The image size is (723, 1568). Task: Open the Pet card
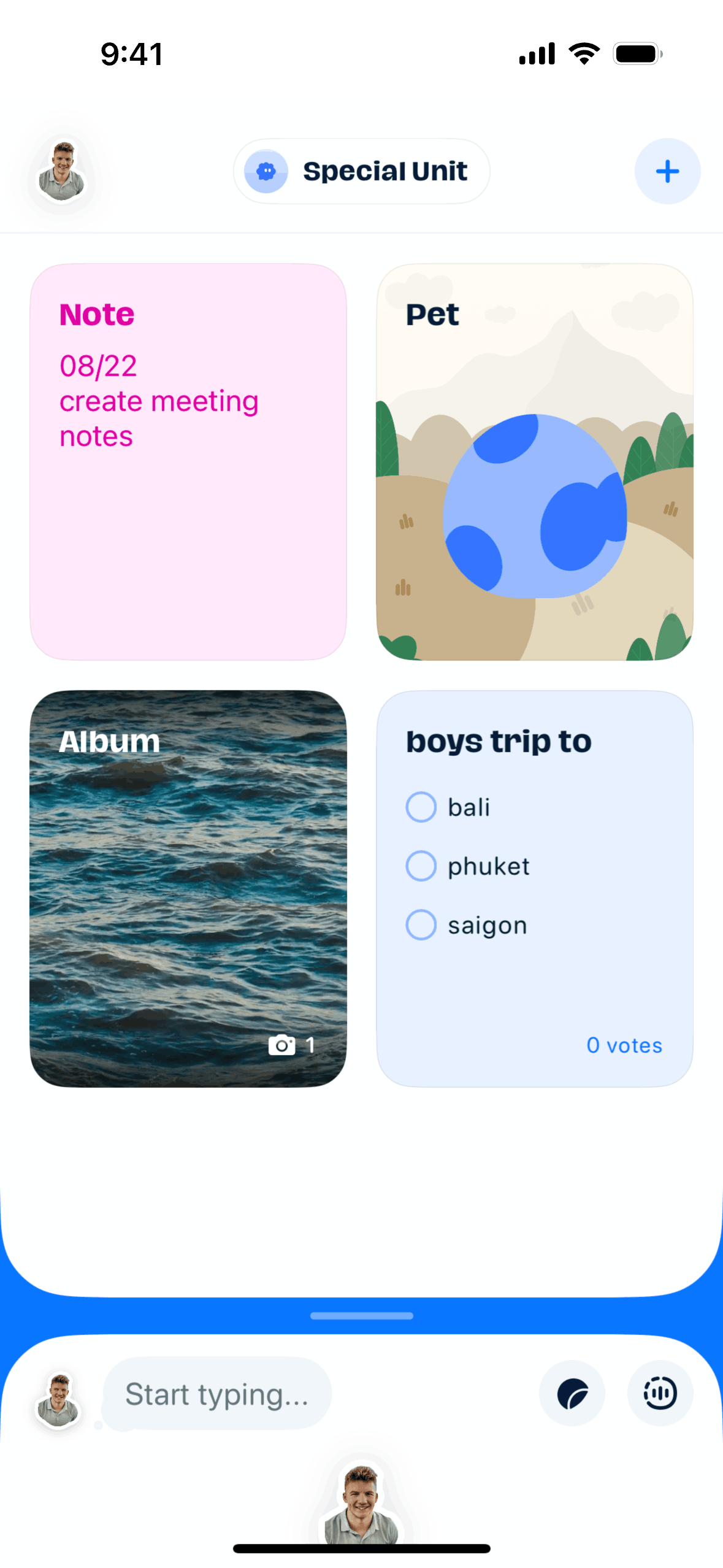click(x=534, y=461)
